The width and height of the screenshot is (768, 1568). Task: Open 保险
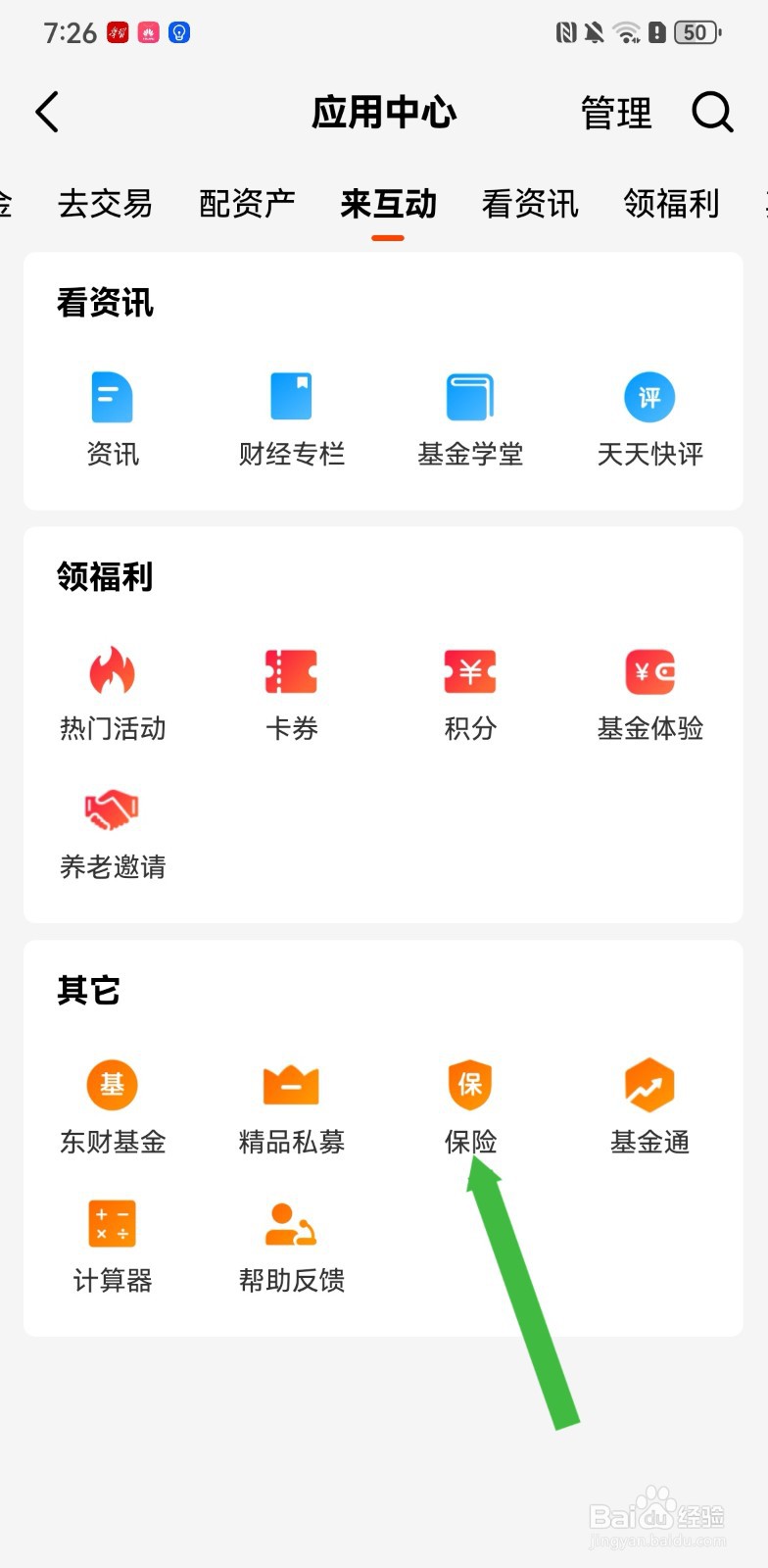click(470, 1107)
